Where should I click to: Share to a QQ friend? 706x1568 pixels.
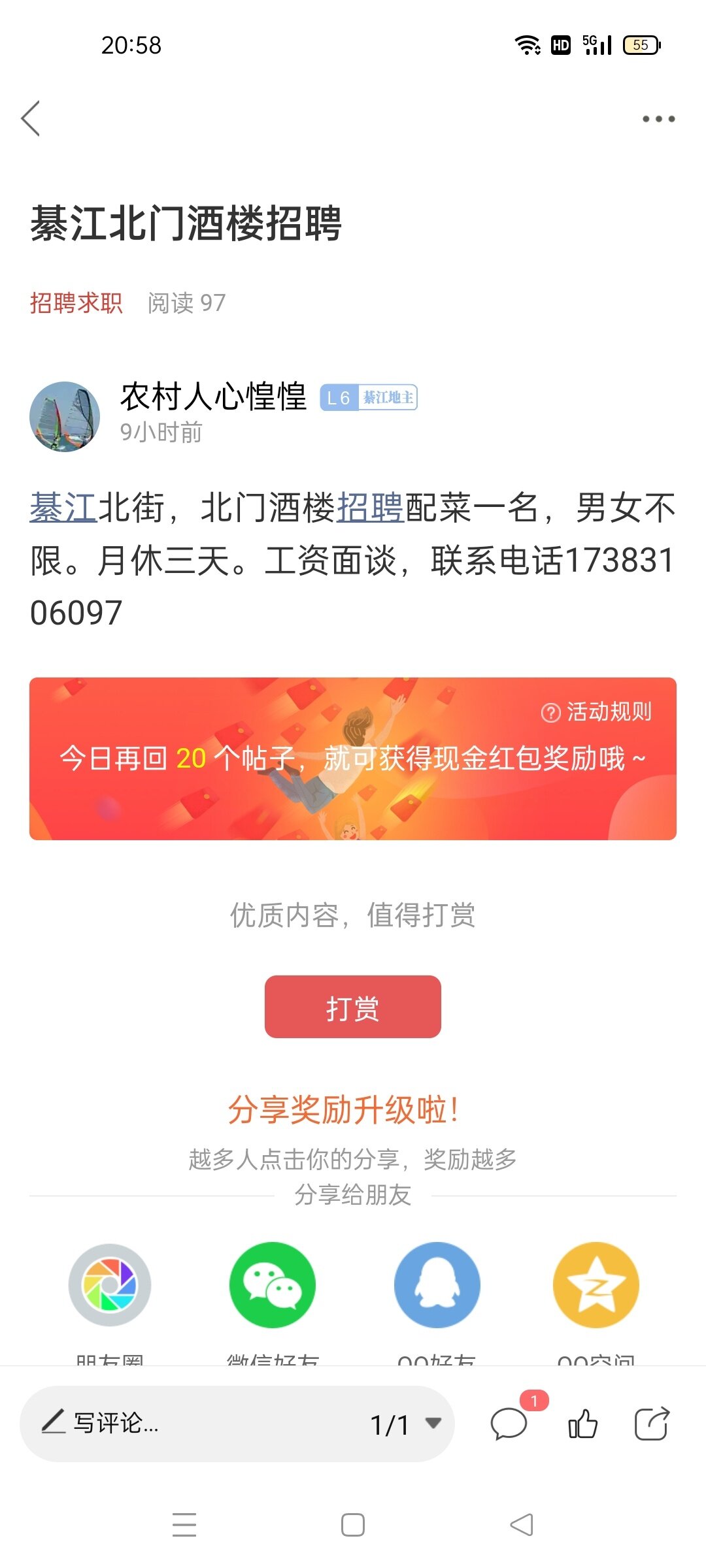(437, 1284)
